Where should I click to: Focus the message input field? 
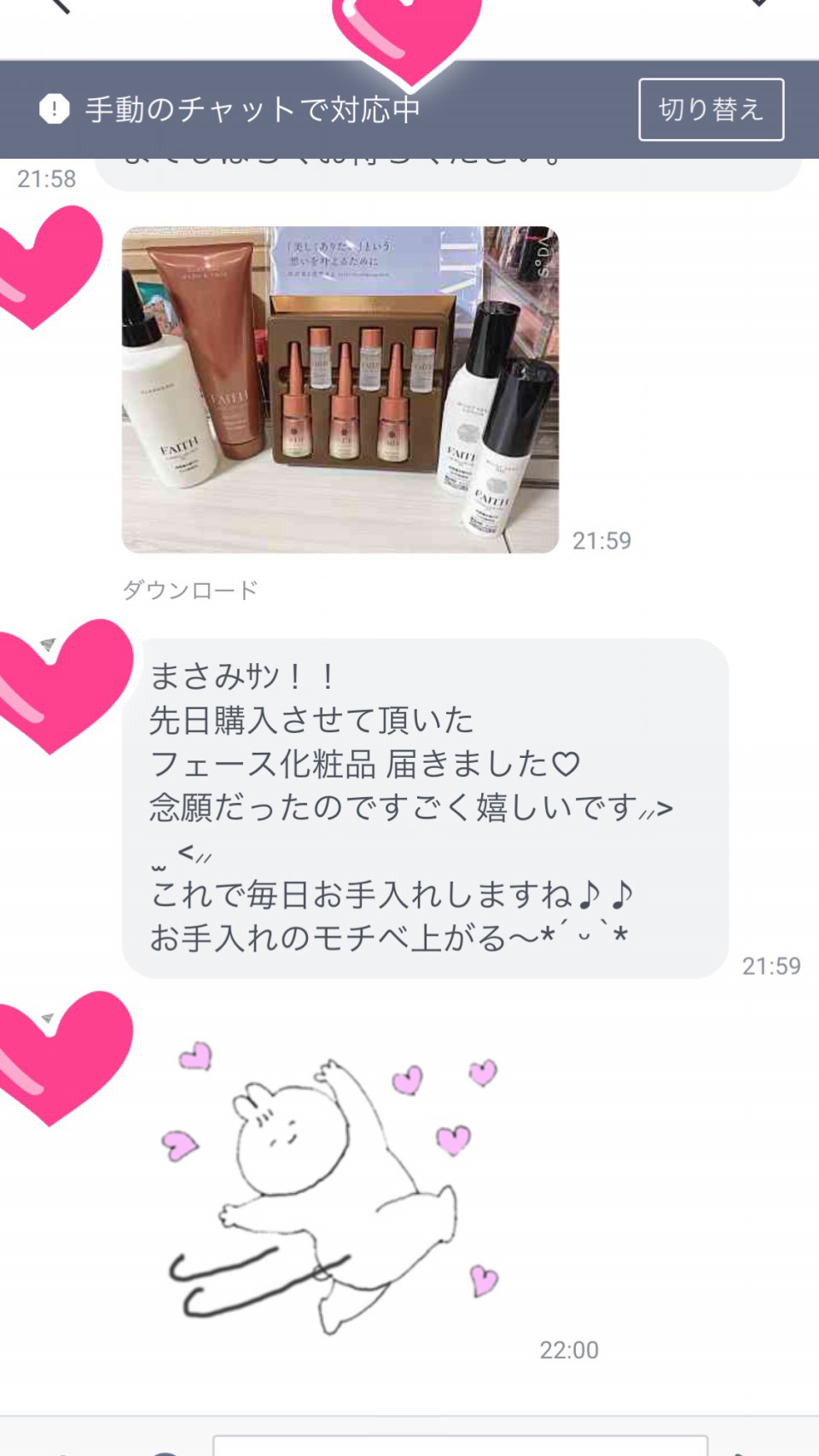[461, 1445]
